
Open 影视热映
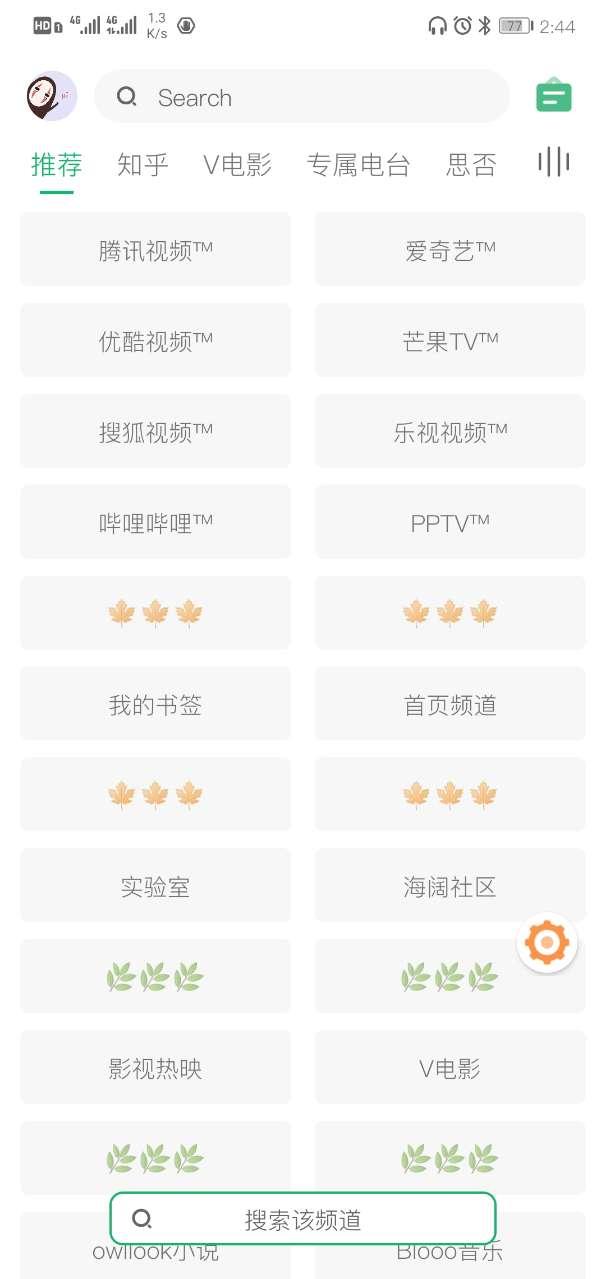point(156,1069)
